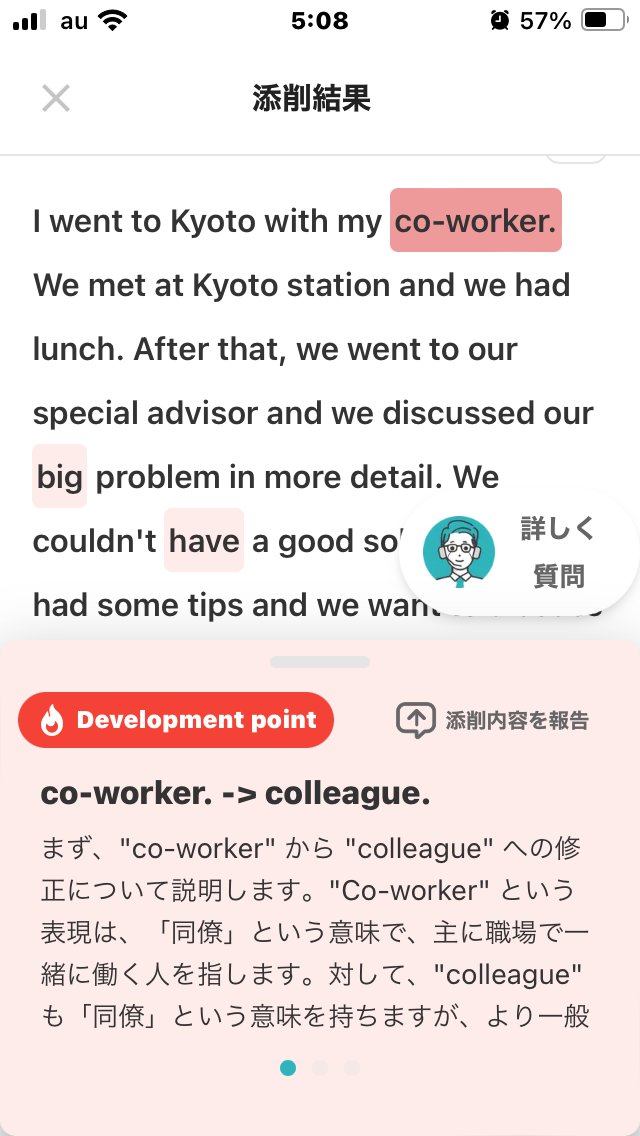Screen dimensions: 640x1136
Task: Close the correction results screen
Action: pos(56,99)
